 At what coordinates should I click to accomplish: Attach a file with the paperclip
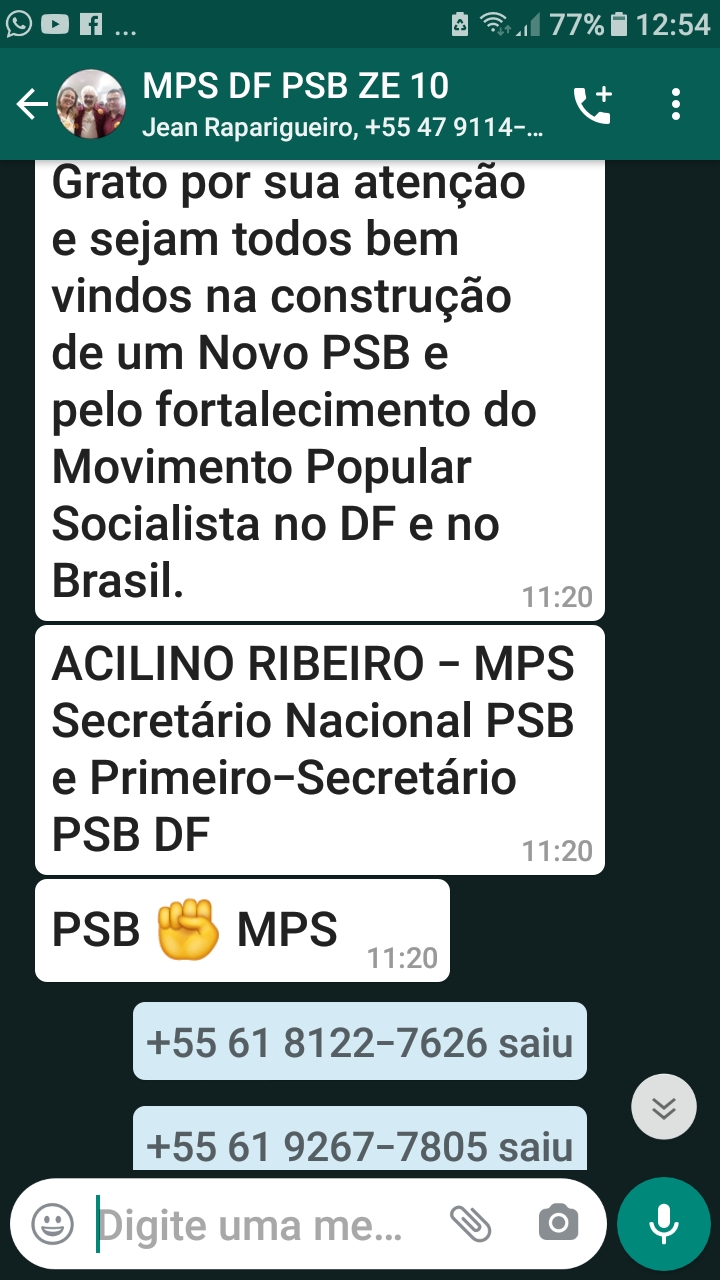pyautogui.click(x=471, y=1223)
